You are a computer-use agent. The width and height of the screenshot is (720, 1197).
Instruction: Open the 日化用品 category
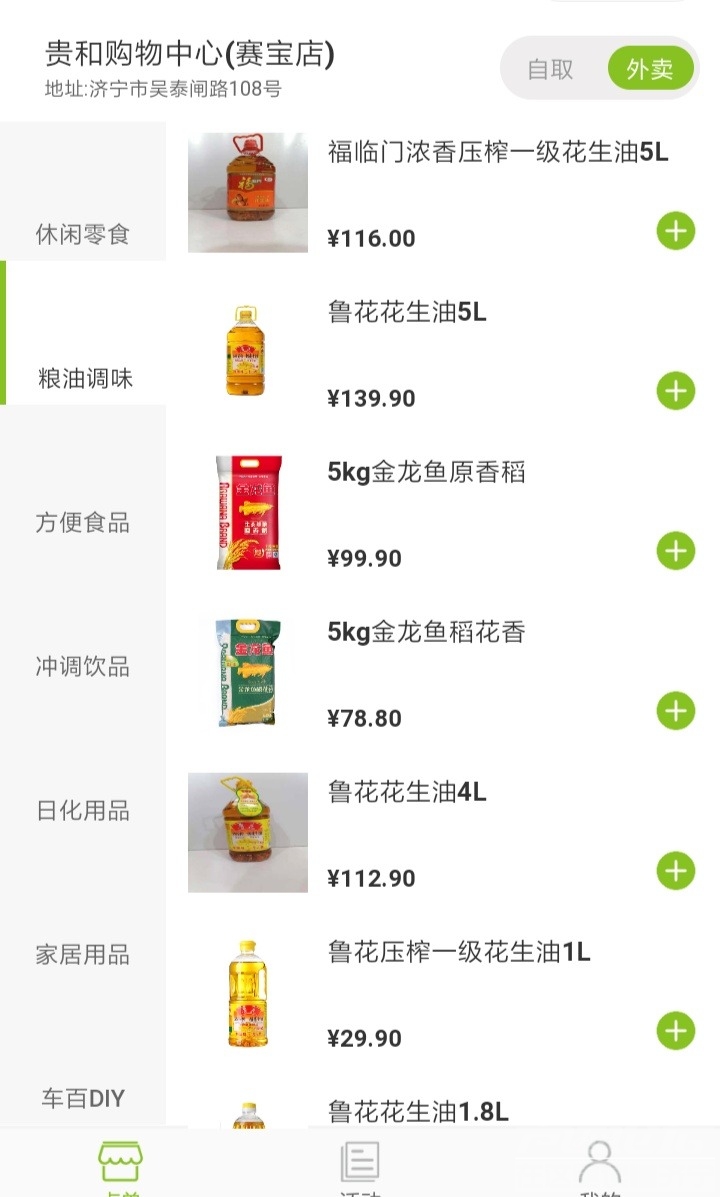[83, 811]
